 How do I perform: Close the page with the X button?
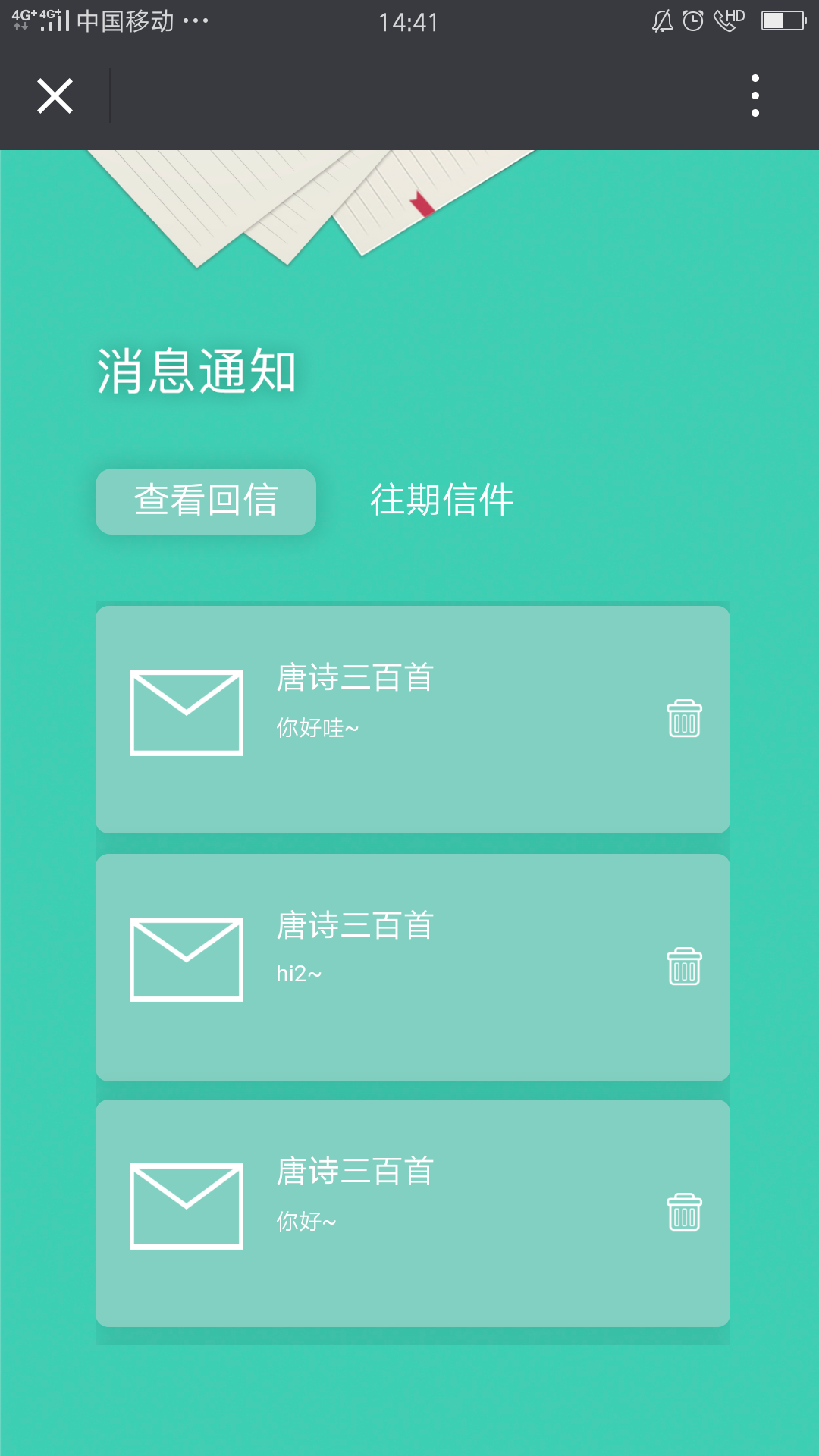(55, 96)
